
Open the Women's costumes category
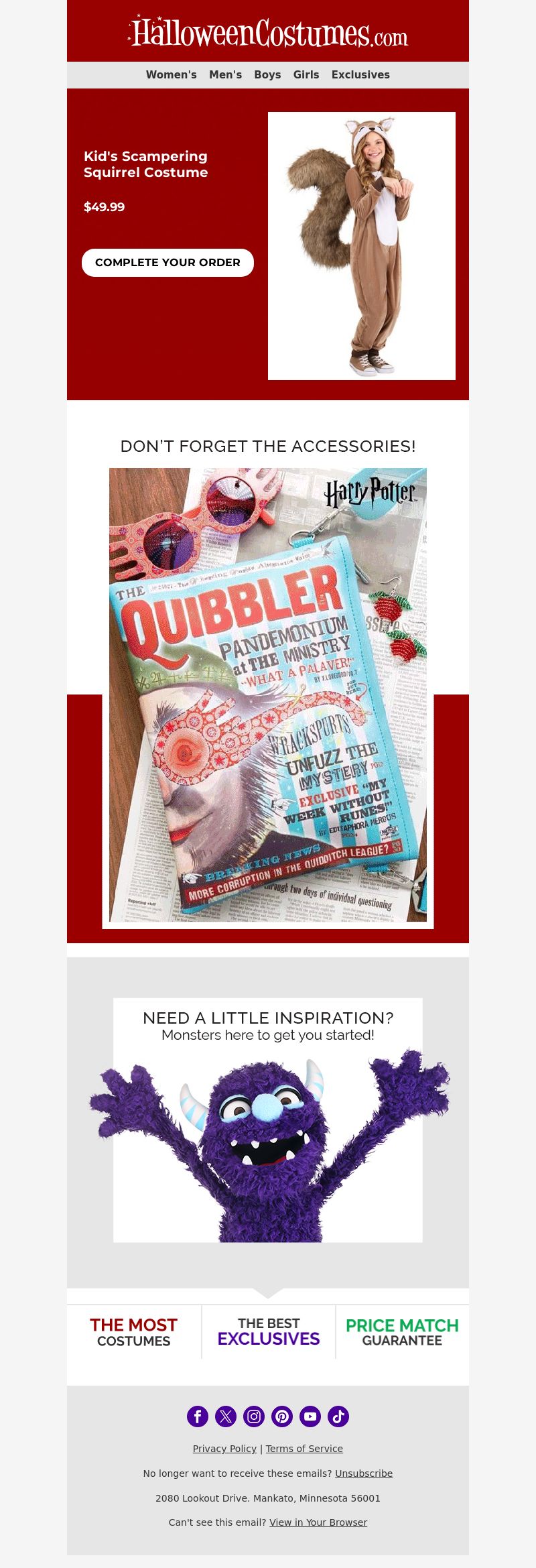(x=171, y=75)
